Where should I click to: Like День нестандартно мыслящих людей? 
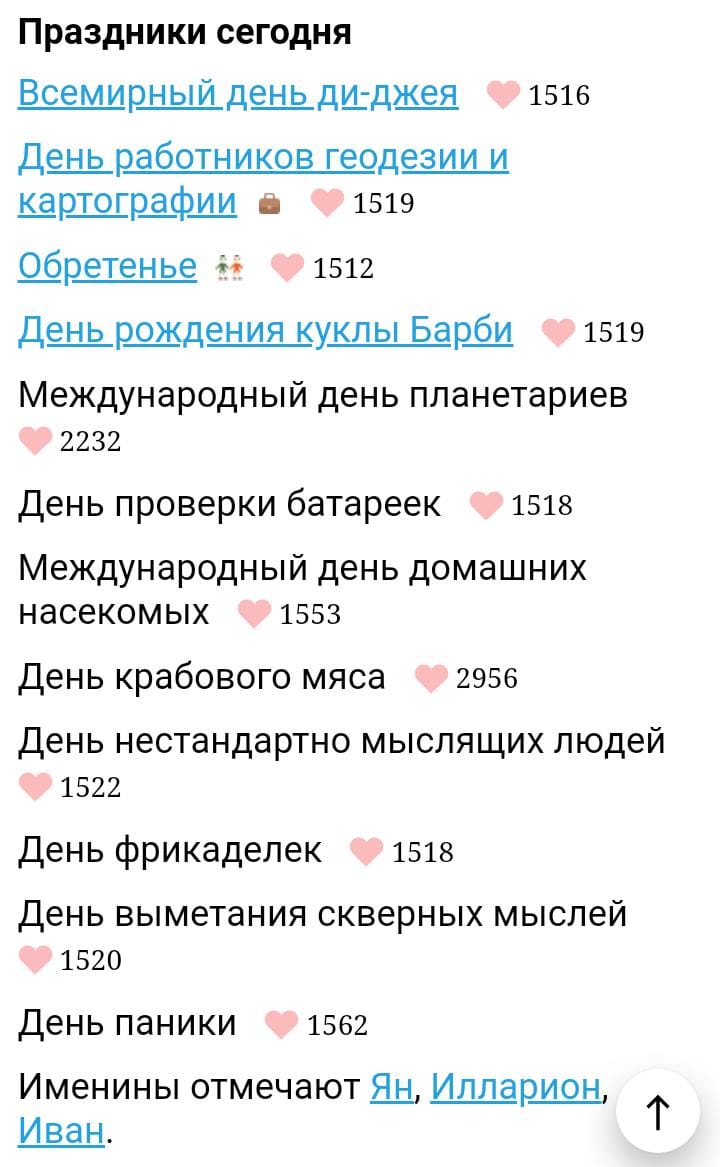point(35,787)
